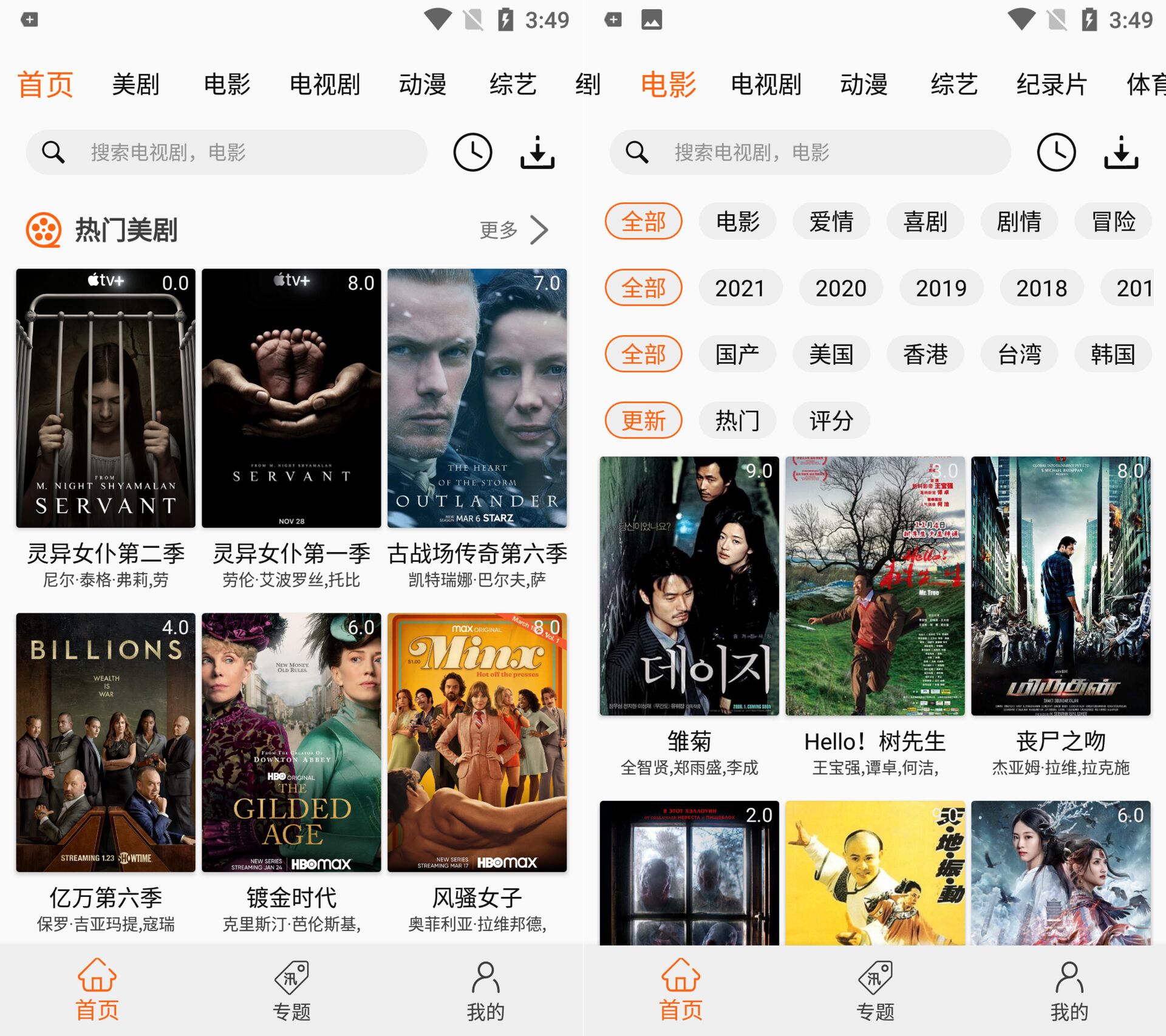
Task: Tap 更多 next to 热门美剧
Action: tap(513, 230)
